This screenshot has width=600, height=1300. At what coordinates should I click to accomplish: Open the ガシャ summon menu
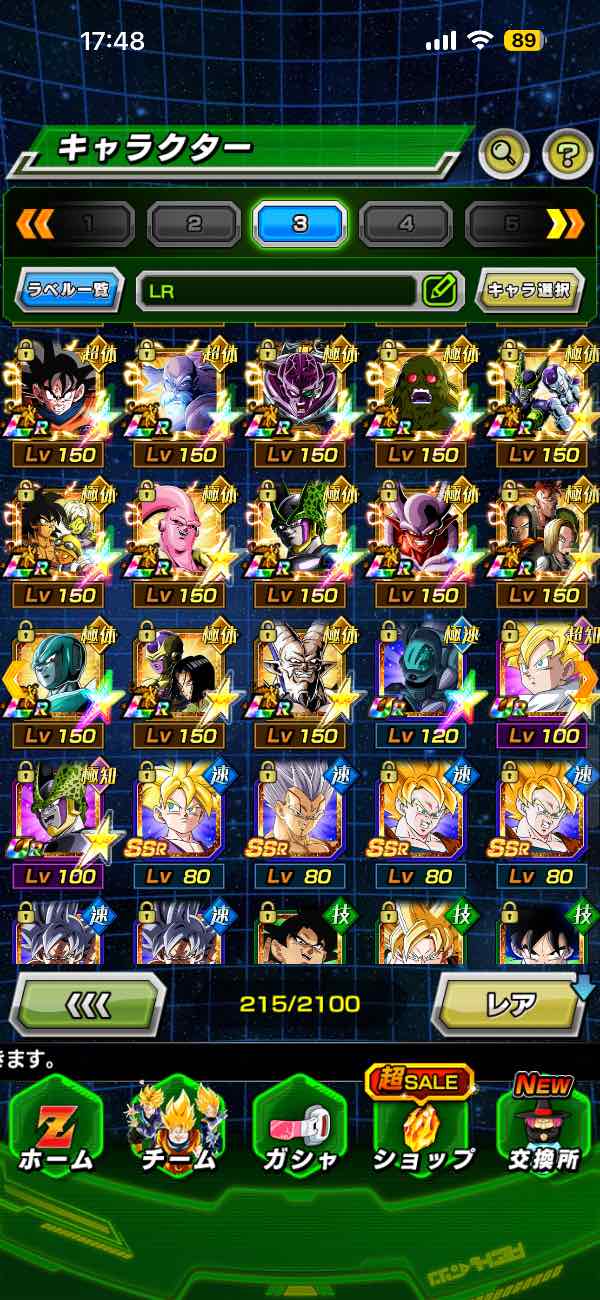tap(299, 1130)
